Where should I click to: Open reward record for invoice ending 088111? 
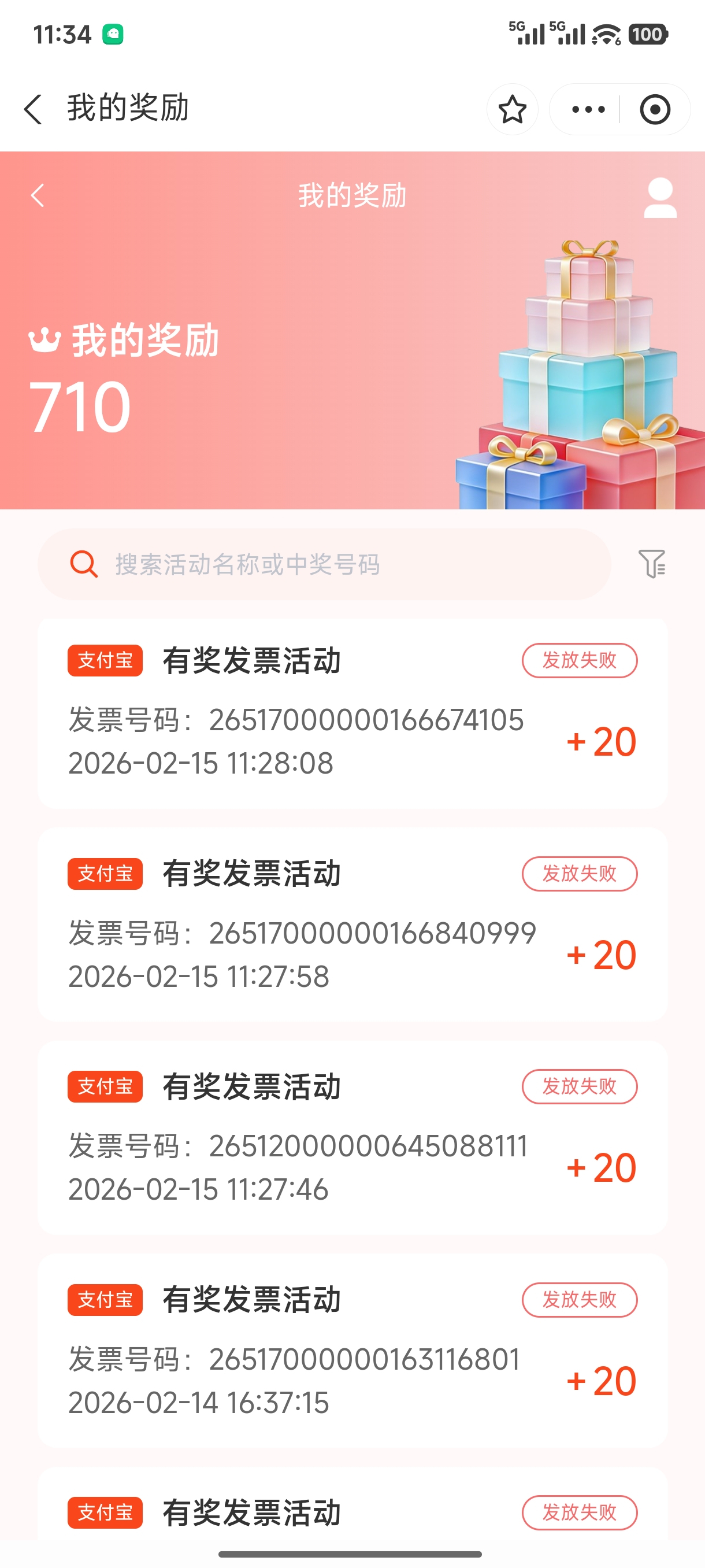pos(352,1137)
